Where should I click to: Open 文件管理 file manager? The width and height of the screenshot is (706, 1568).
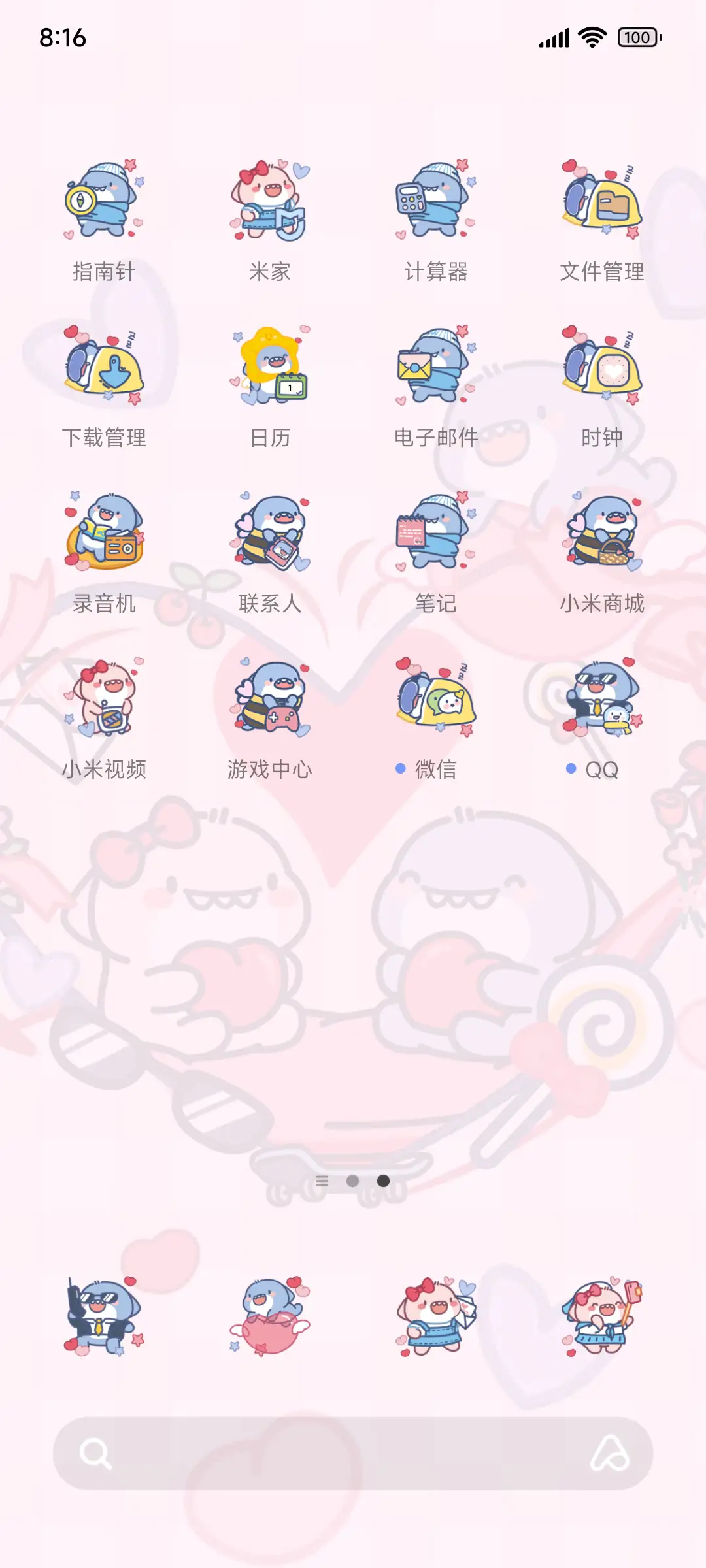pyautogui.click(x=601, y=199)
